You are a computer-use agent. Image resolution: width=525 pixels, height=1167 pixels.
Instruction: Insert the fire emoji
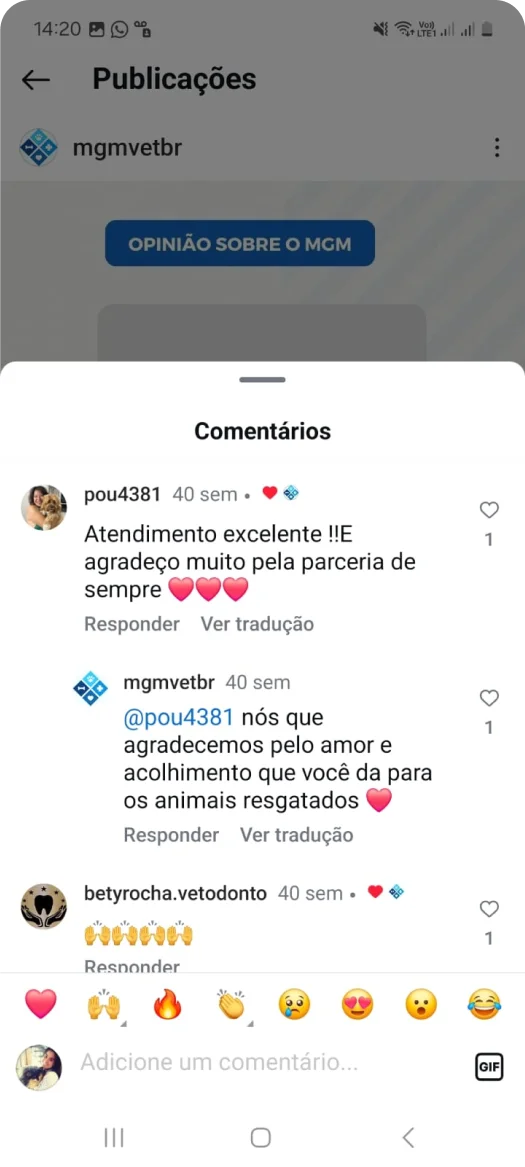click(167, 1004)
